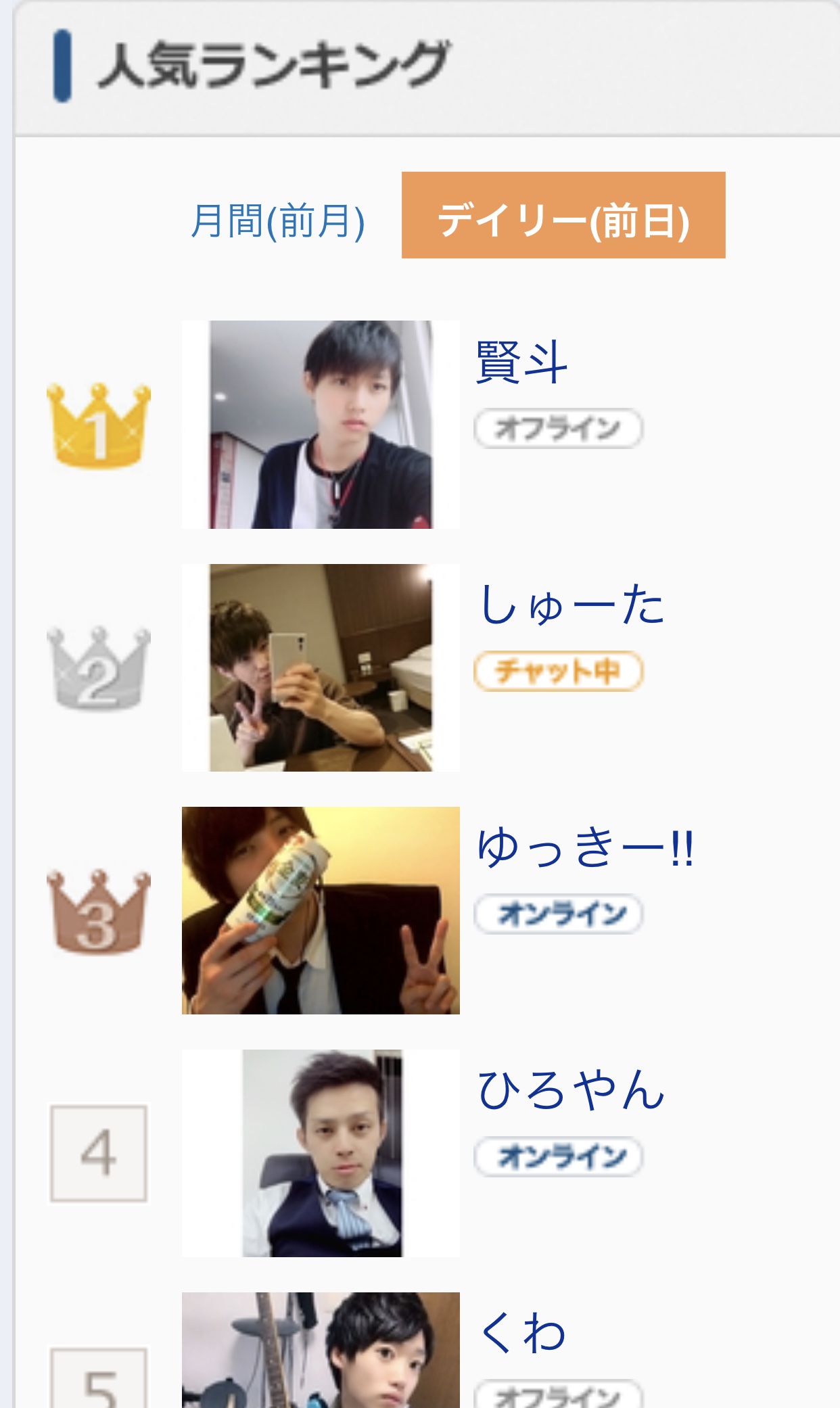This screenshot has height=1408, width=840.
Task: Open ひろやん's profile name link
Action: coord(571,1090)
